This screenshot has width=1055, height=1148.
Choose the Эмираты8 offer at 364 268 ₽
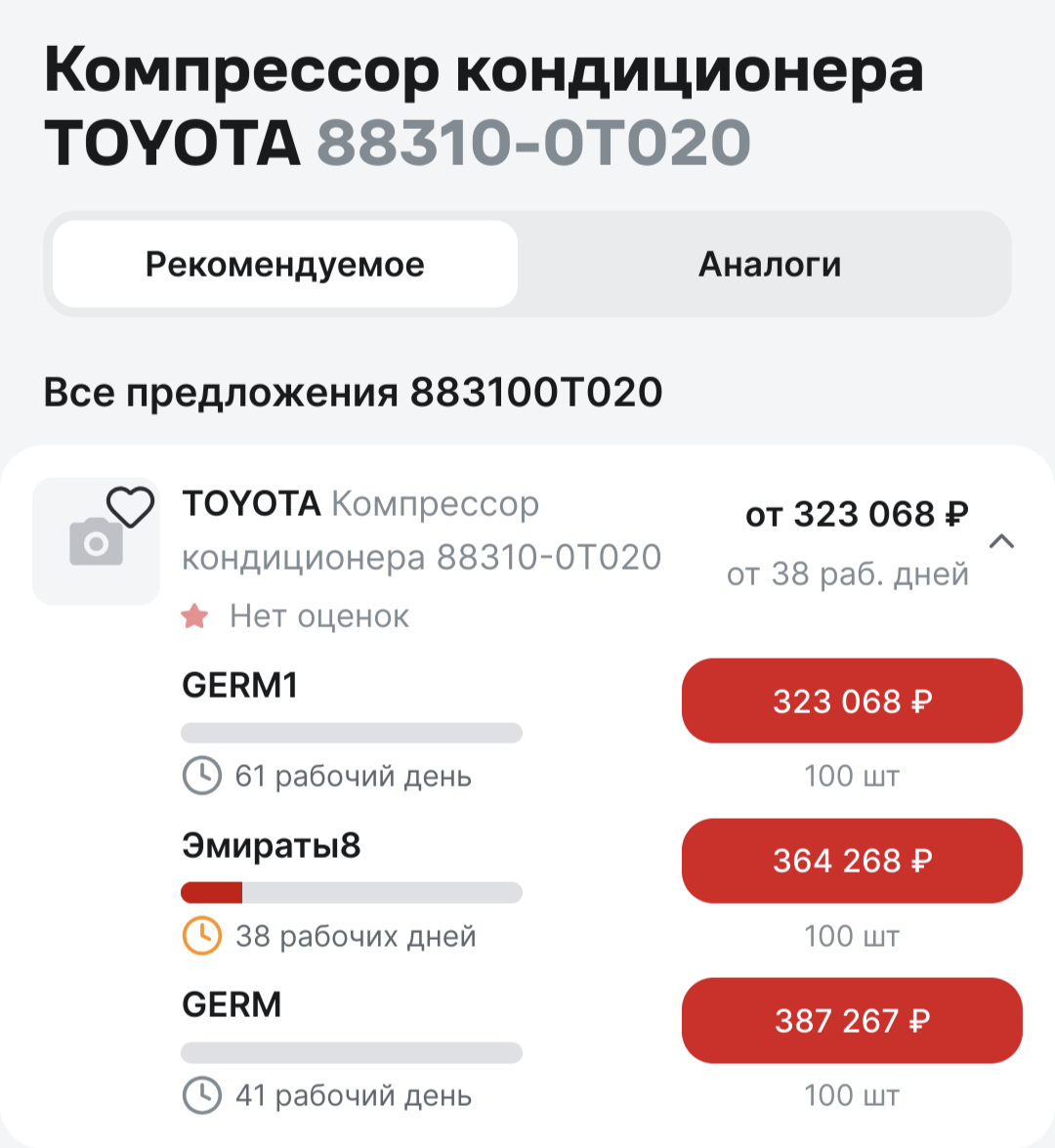point(852,861)
